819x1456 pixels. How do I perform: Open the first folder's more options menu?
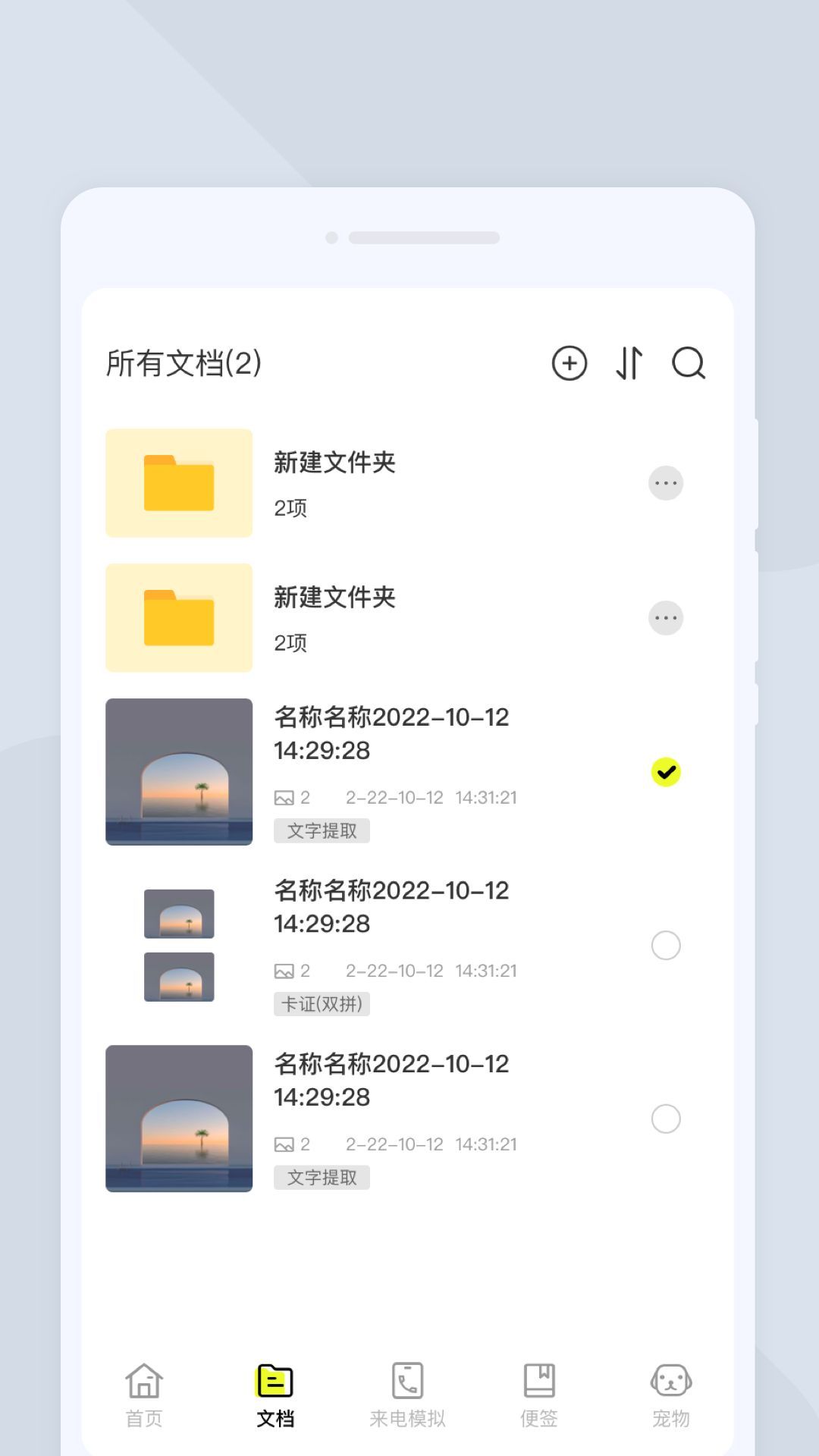[x=666, y=483]
